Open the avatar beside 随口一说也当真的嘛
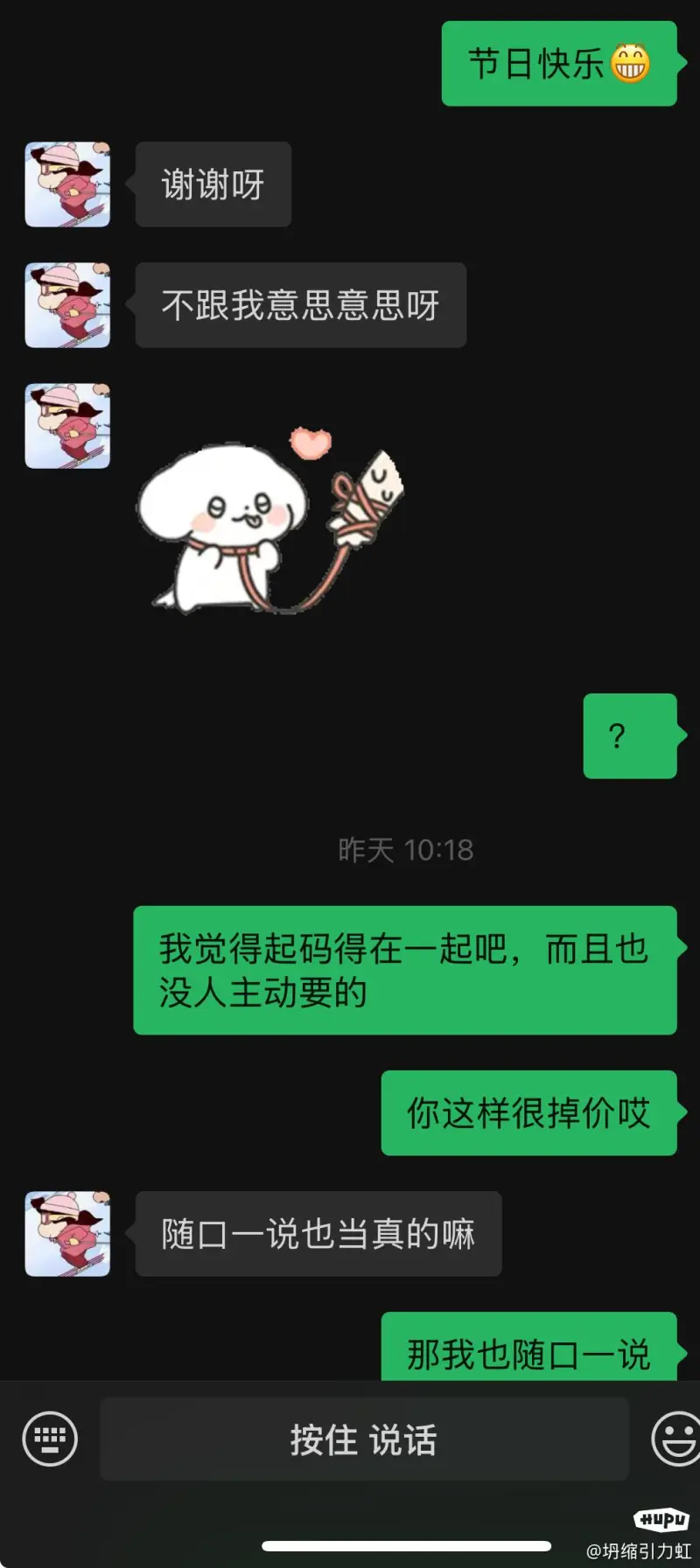 pos(67,1234)
